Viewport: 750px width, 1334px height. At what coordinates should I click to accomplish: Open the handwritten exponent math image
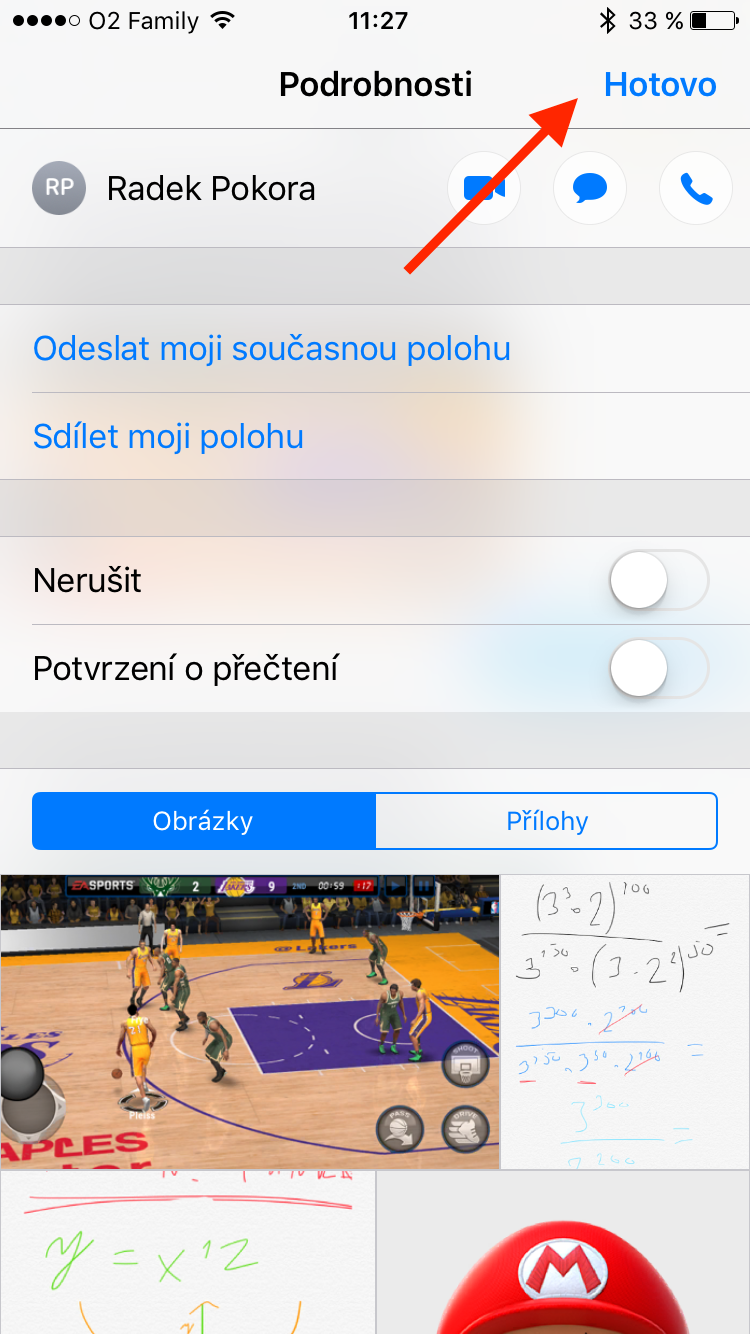pos(625,1022)
